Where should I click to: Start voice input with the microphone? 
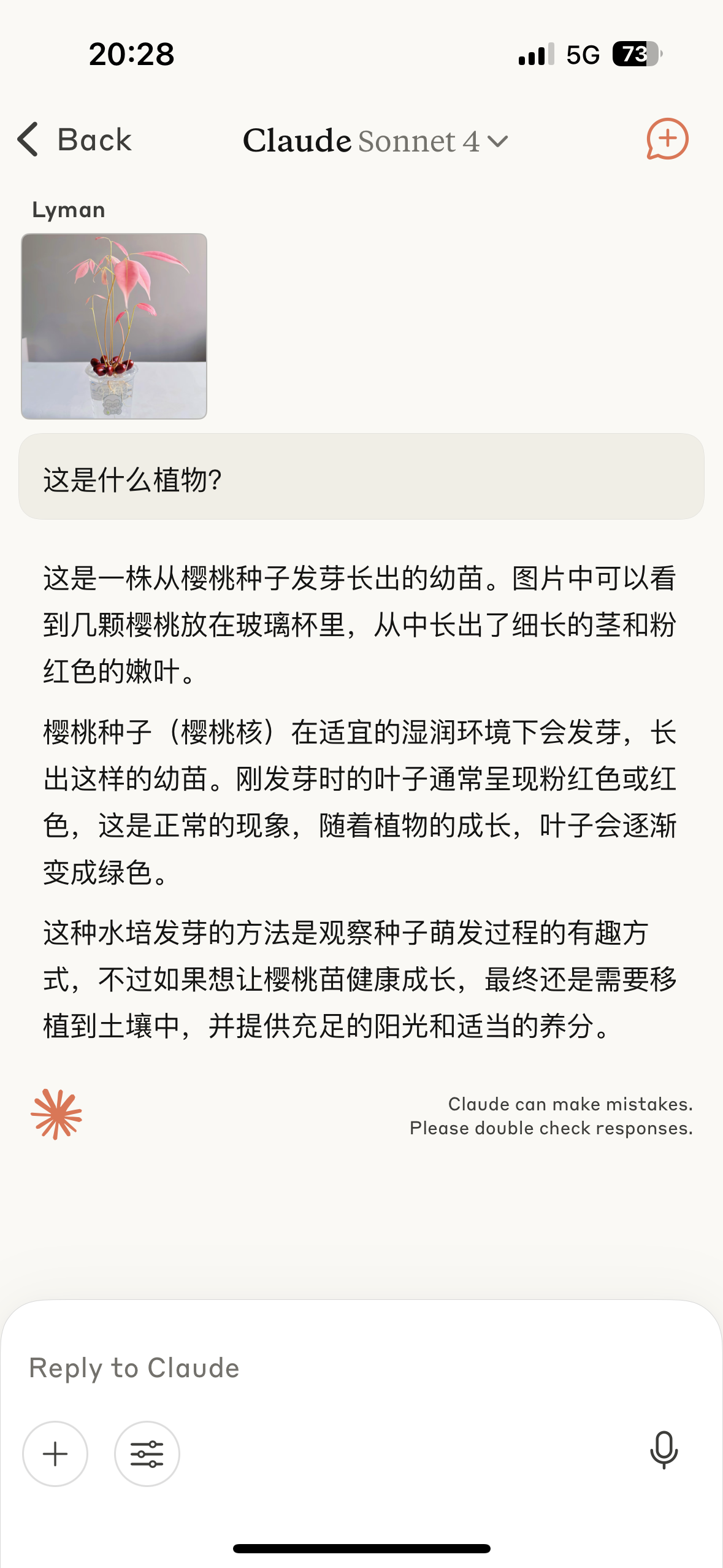tap(664, 1450)
